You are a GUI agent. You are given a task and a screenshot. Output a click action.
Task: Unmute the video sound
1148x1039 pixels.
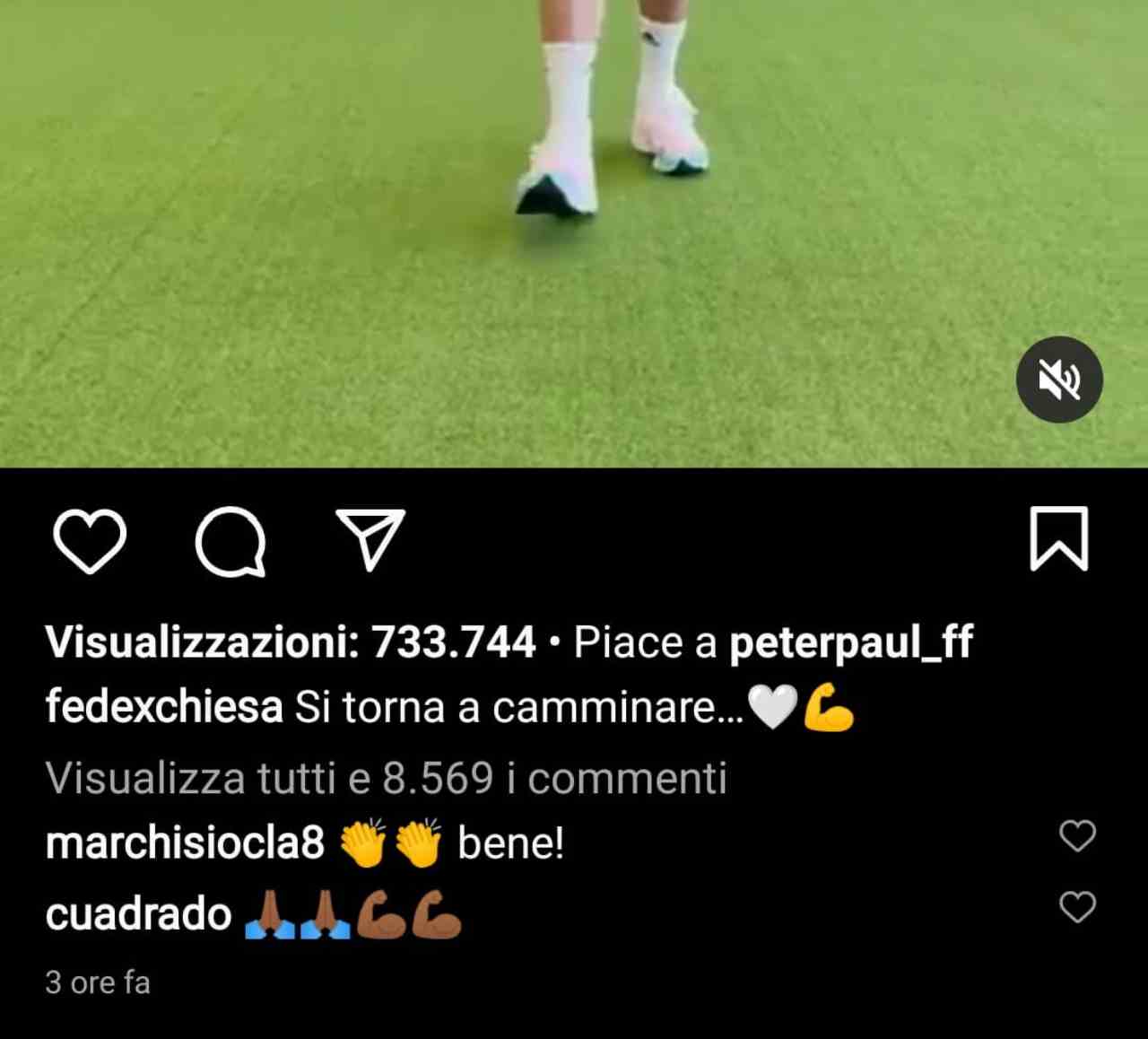pyautogui.click(x=1058, y=380)
